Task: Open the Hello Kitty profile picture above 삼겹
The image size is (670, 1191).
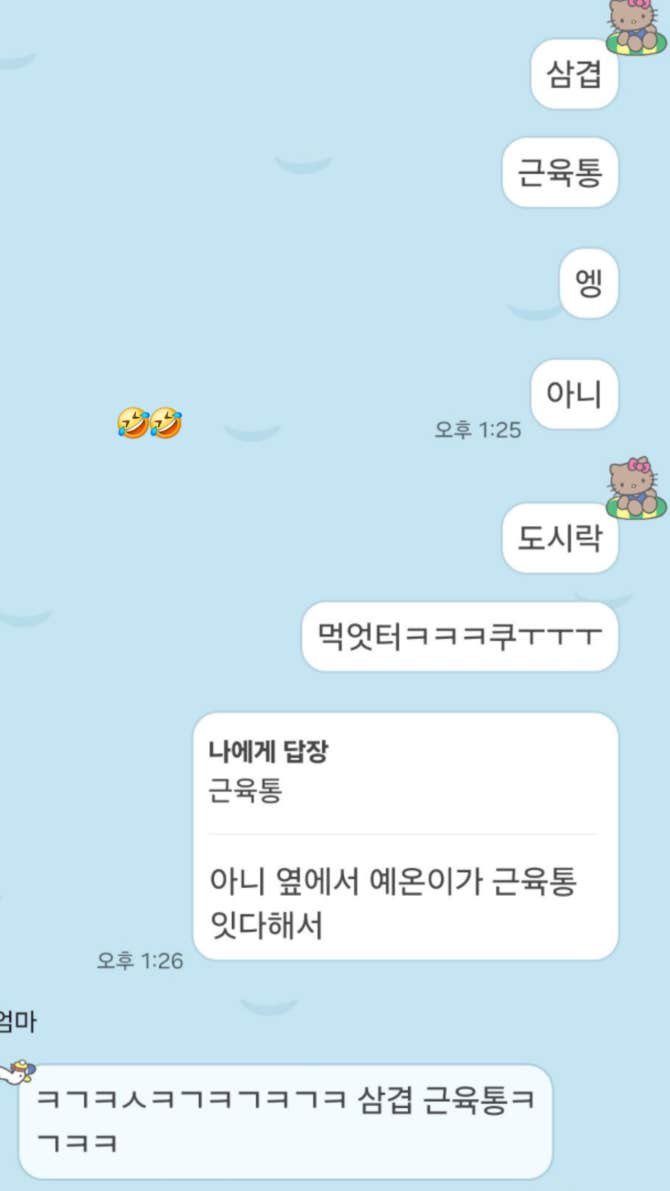Action: pyautogui.click(x=637, y=25)
